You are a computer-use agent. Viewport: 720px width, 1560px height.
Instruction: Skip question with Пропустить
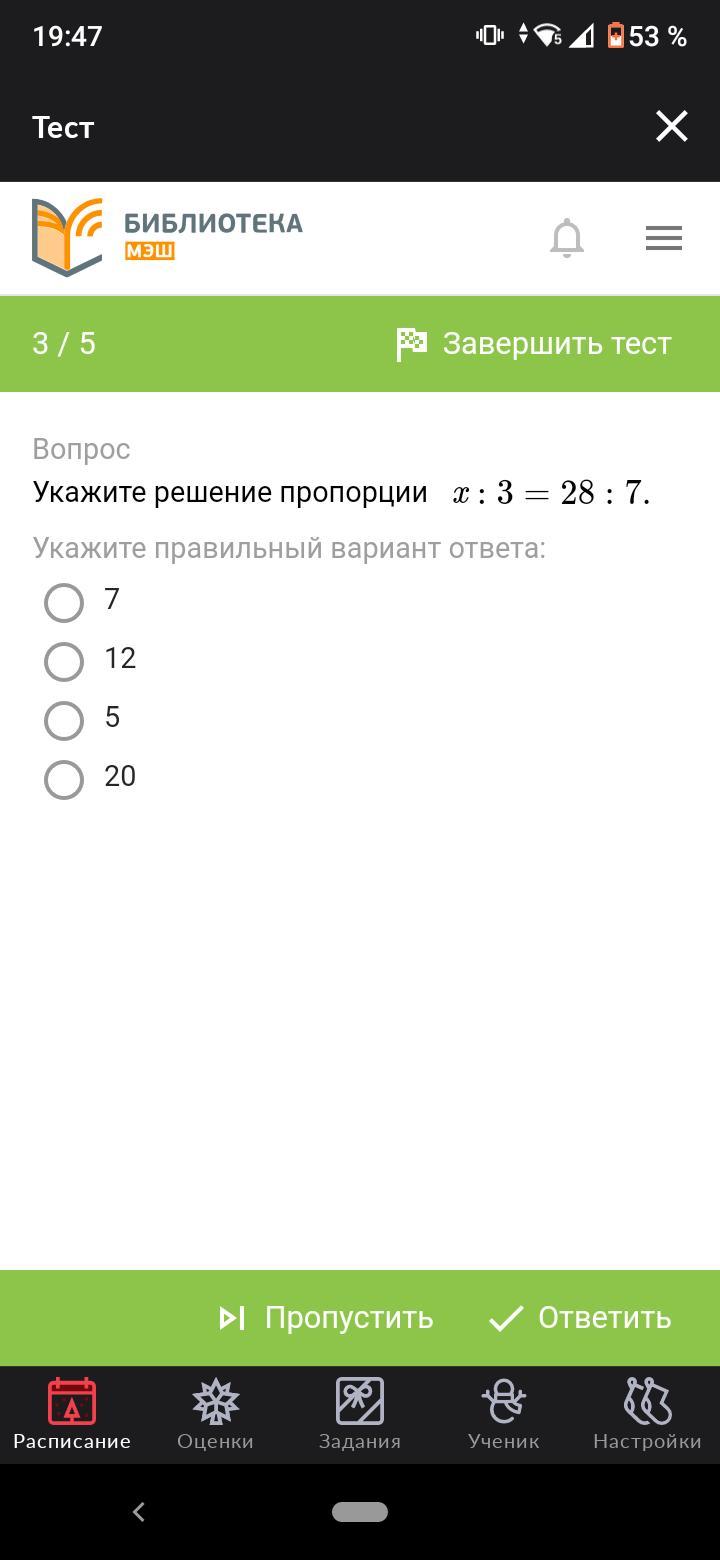326,1318
